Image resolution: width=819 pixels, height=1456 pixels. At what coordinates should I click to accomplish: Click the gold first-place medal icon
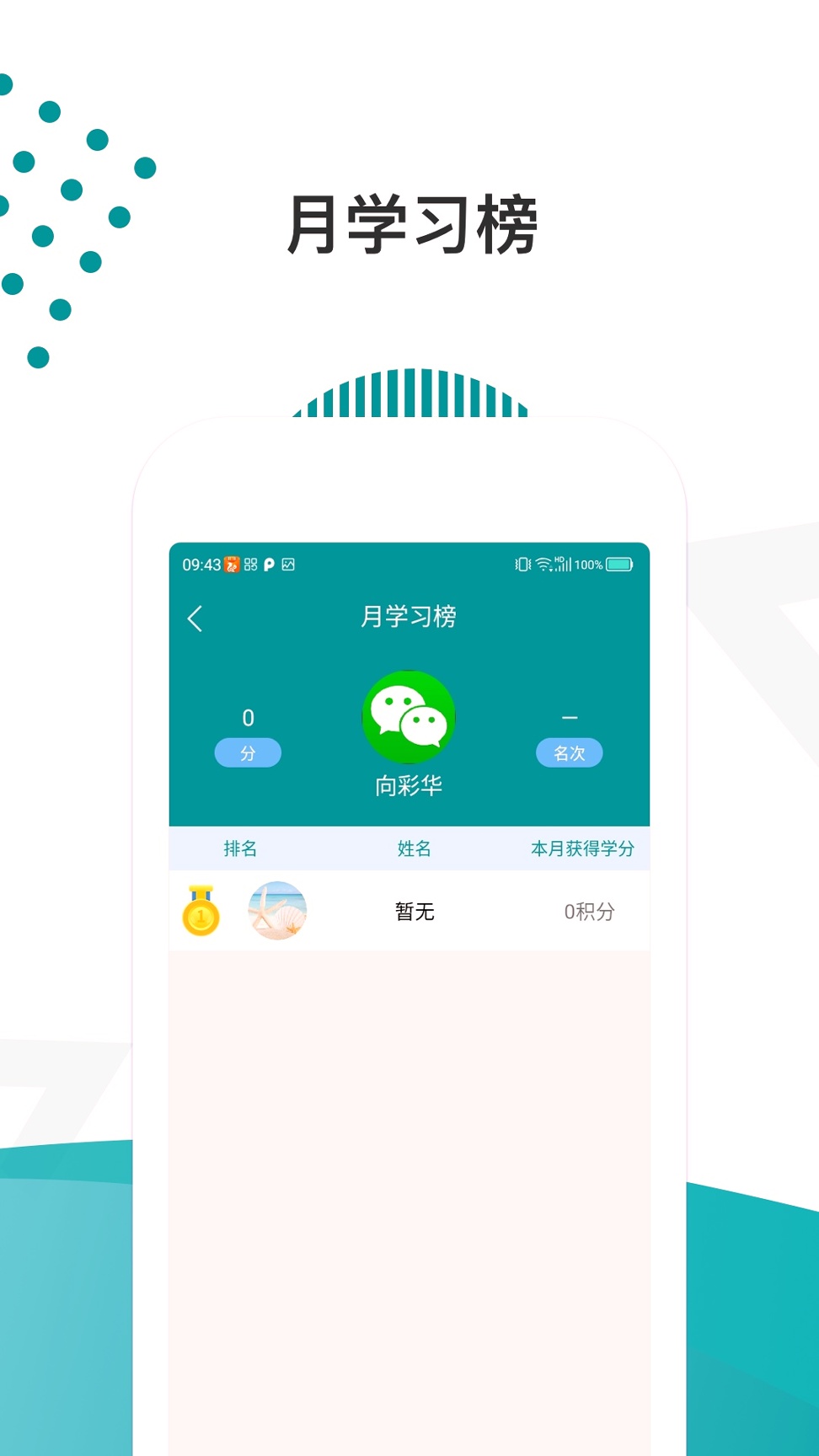(201, 910)
